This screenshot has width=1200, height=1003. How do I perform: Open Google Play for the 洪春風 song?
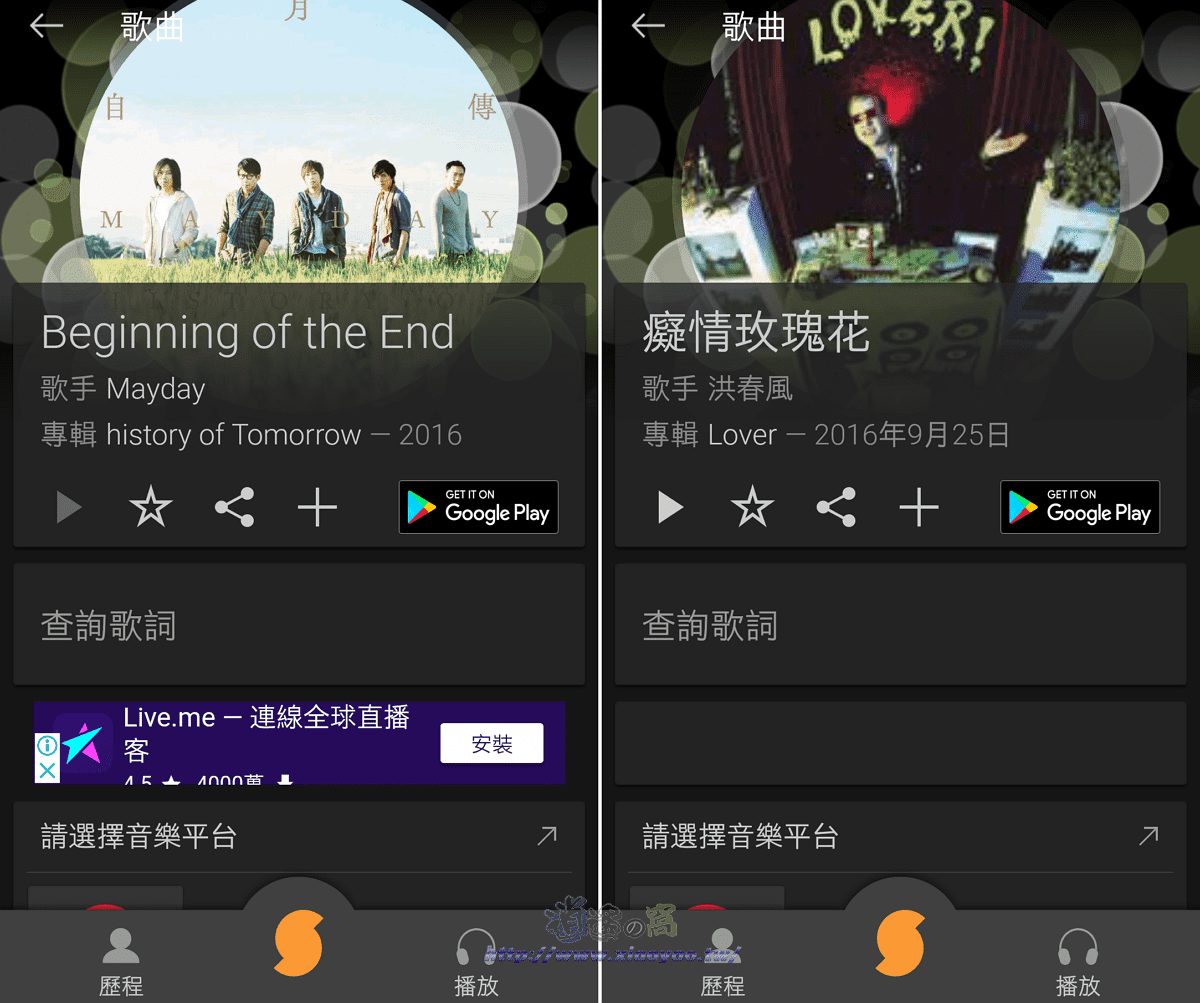click(1079, 507)
